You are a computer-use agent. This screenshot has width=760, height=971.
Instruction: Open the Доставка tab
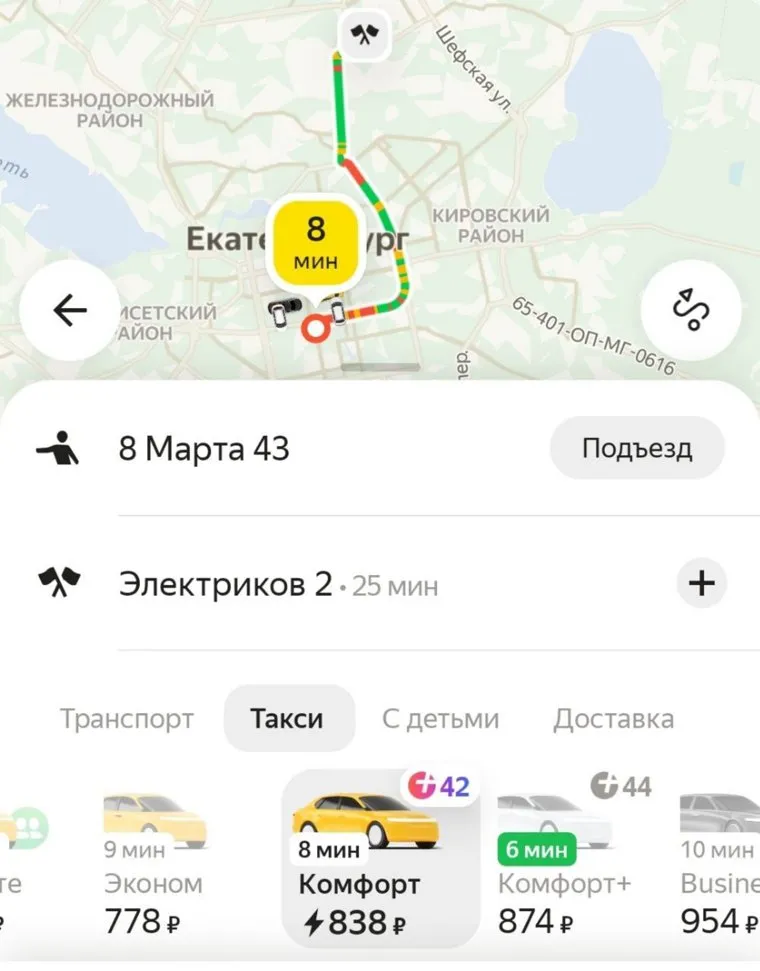click(613, 718)
